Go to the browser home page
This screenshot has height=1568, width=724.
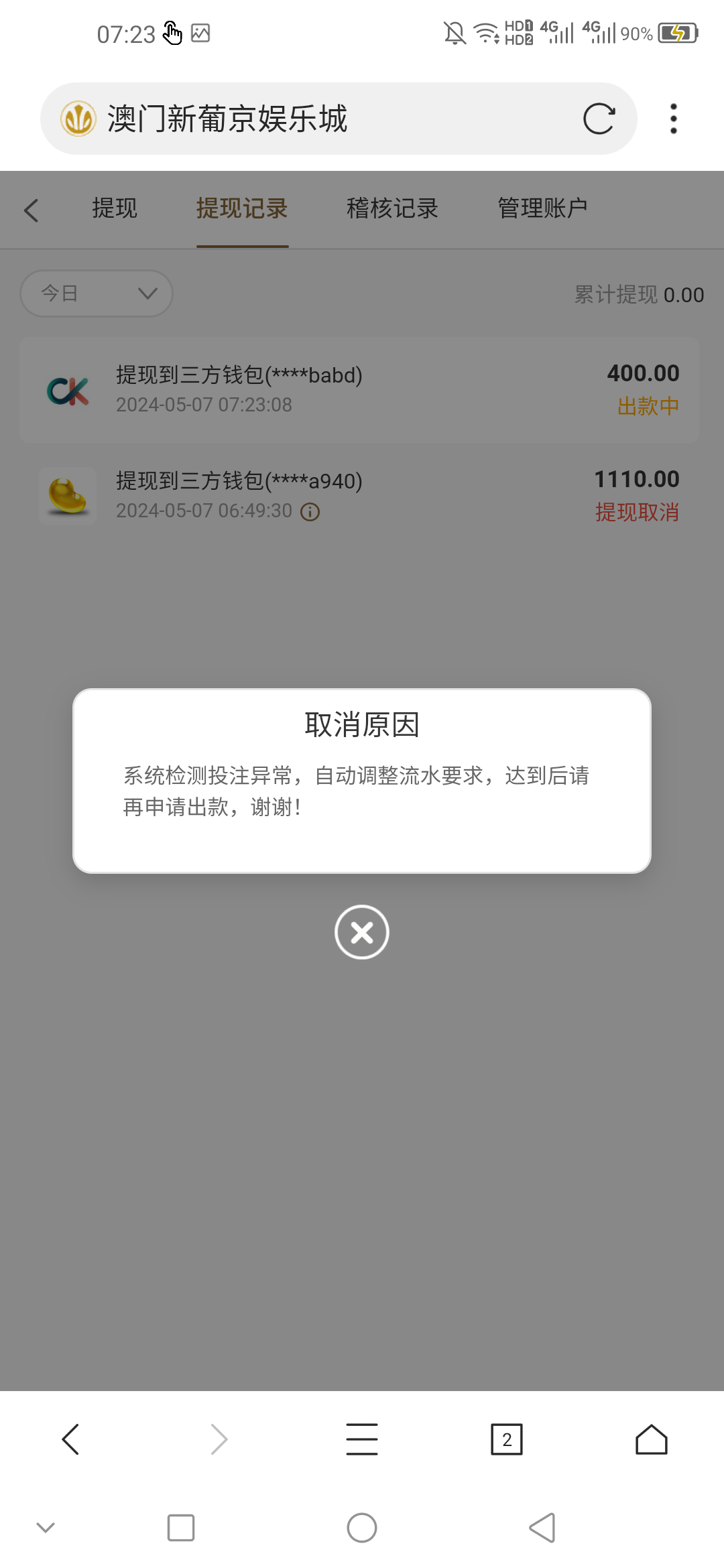[652, 1439]
